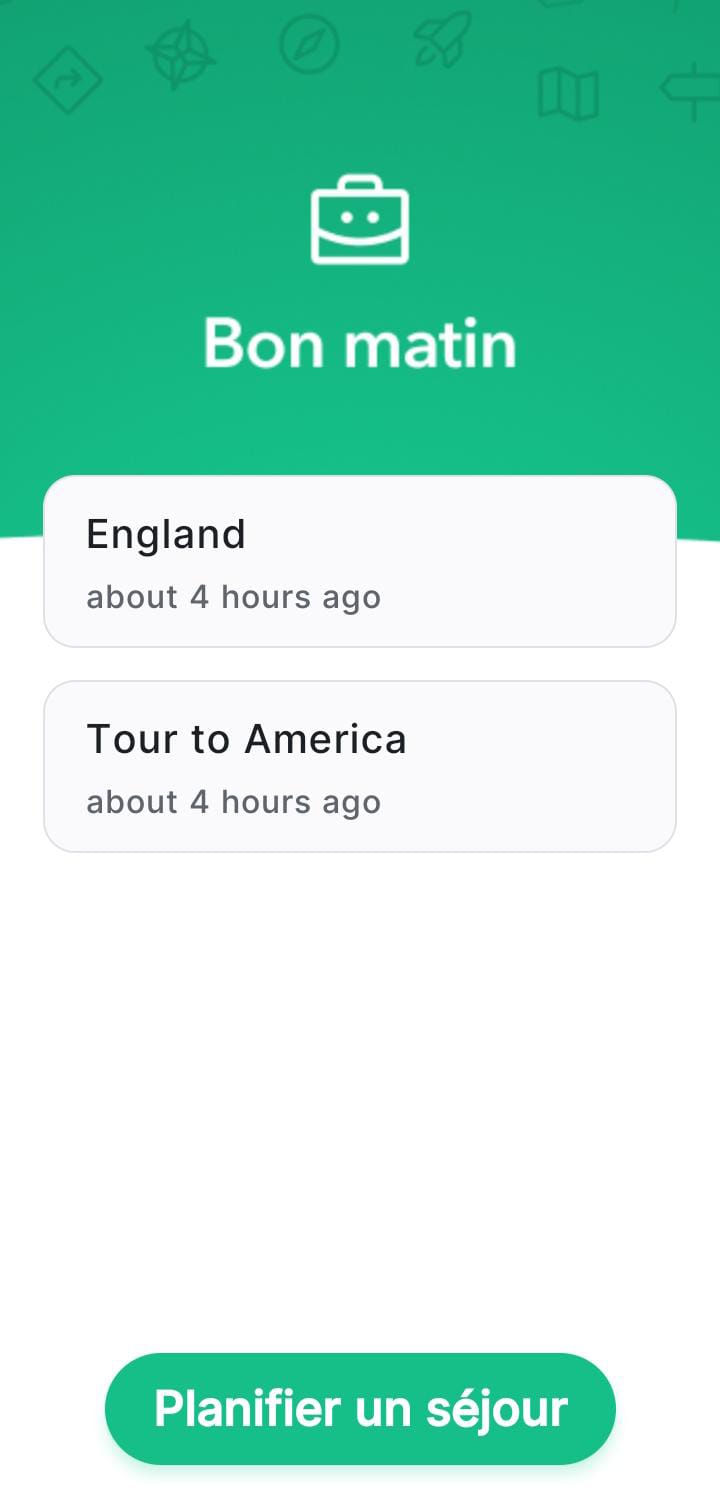This screenshot has height=1505, width=720.
Task: Open the England trip card
Action: pos(360,562)
